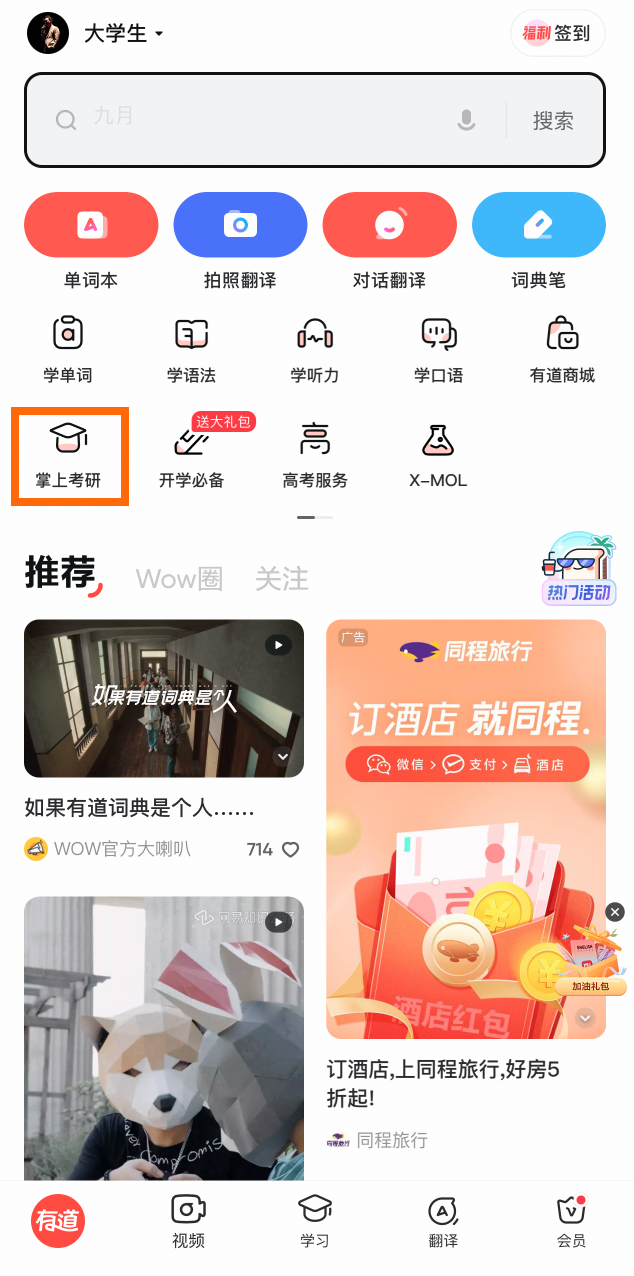Open 掌上考研 shortcut
The height and width of the screenshot is (1276, 634).
pos(69,455)
